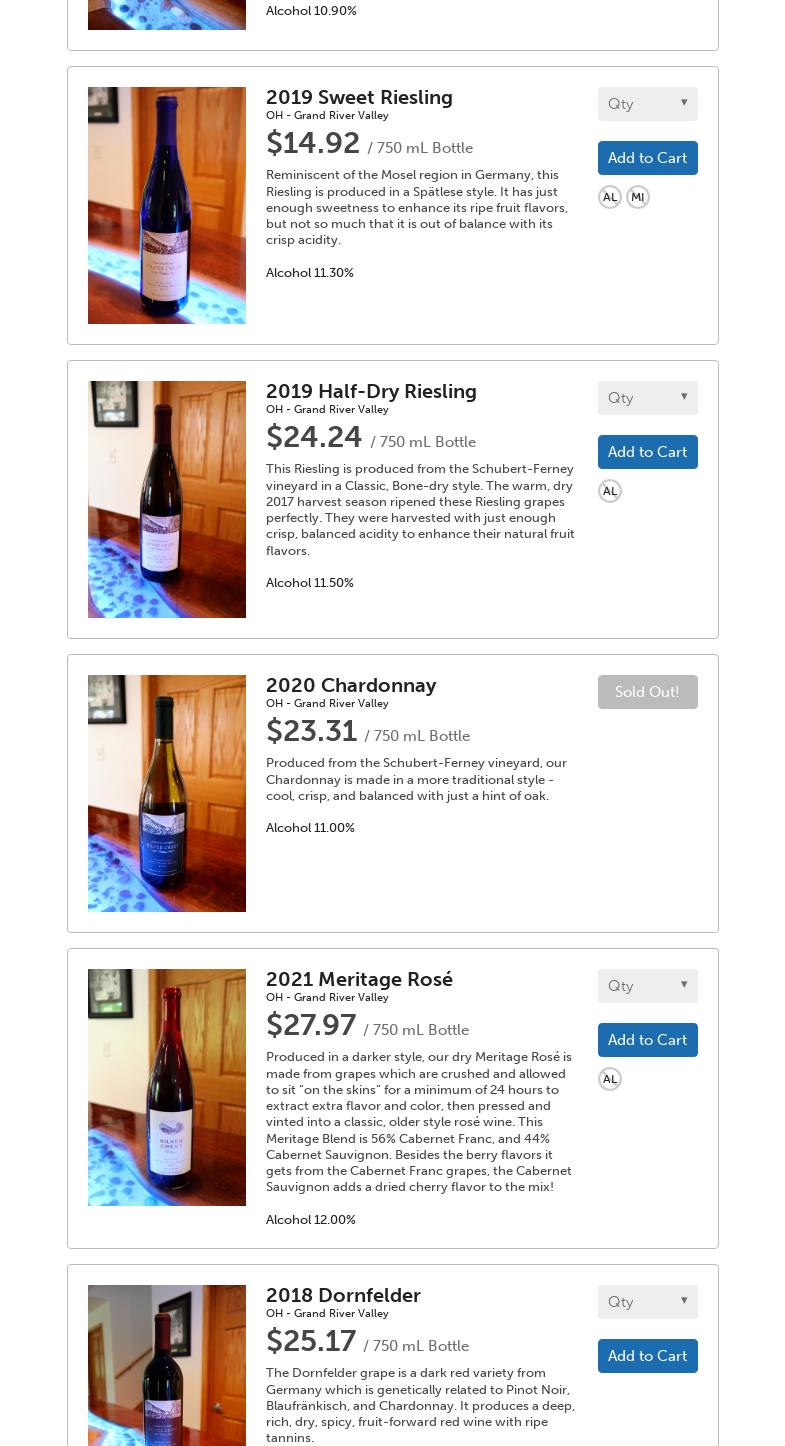This screenshot has width=785, height=1446.
Task: Add 2021 Meritage Rosé to cart
Action: [647, 1040]
